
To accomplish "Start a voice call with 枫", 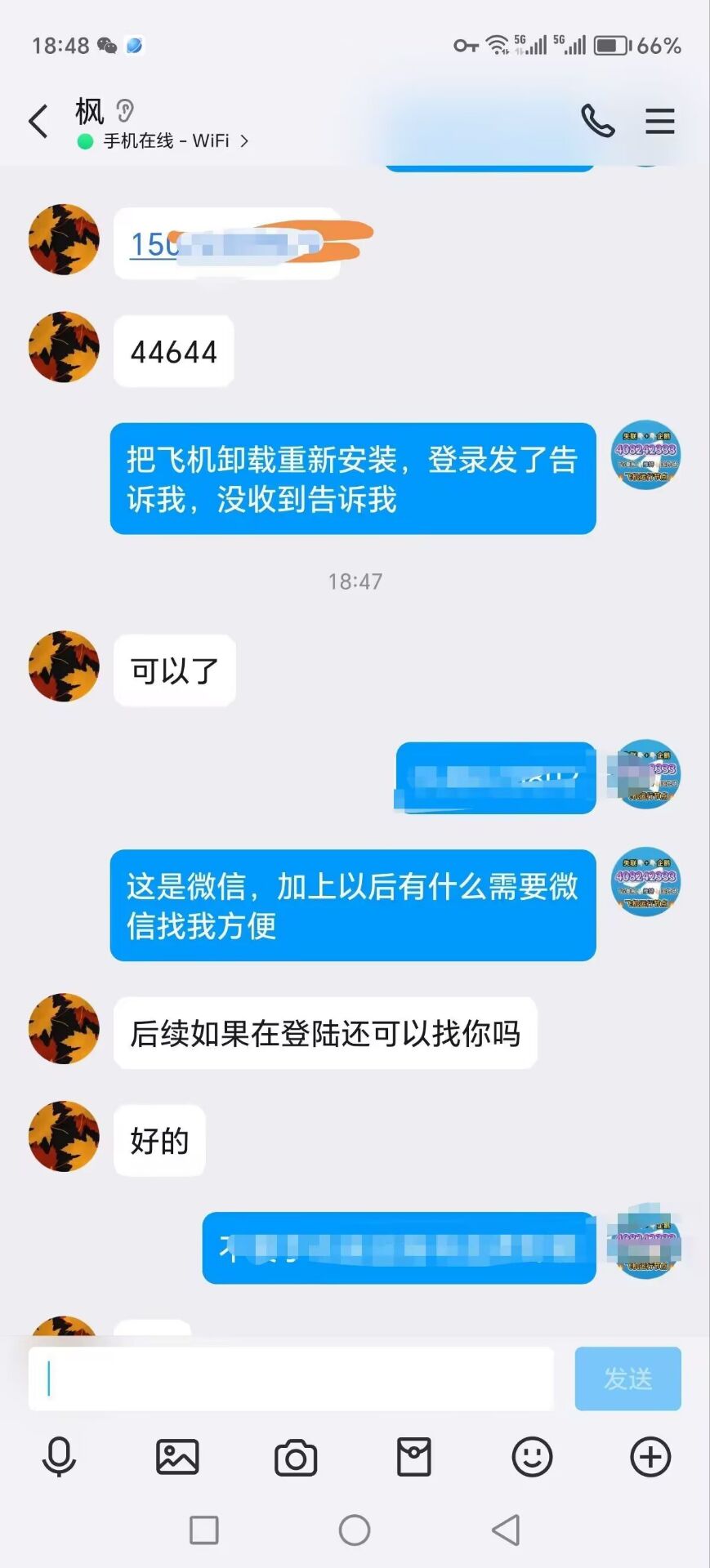I will [x=597, y=122].
